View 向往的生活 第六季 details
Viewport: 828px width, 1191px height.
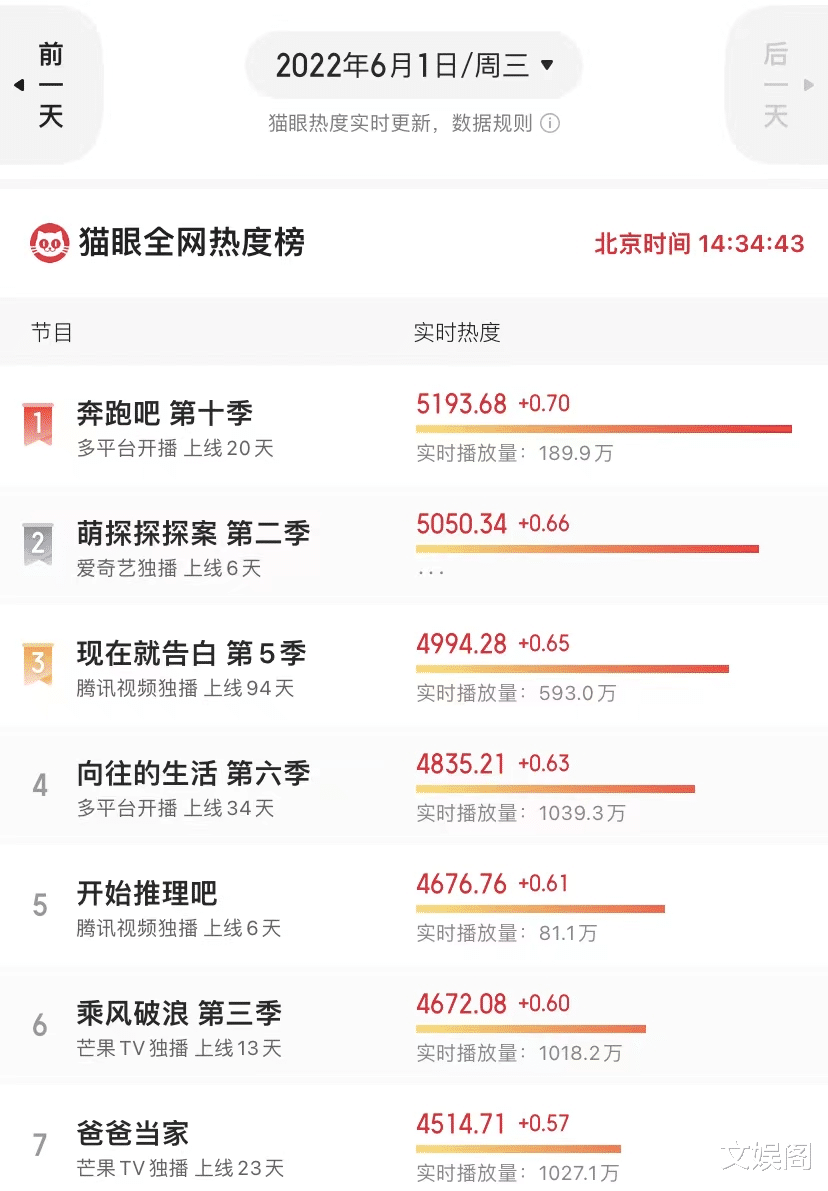[x=193, y=774]
